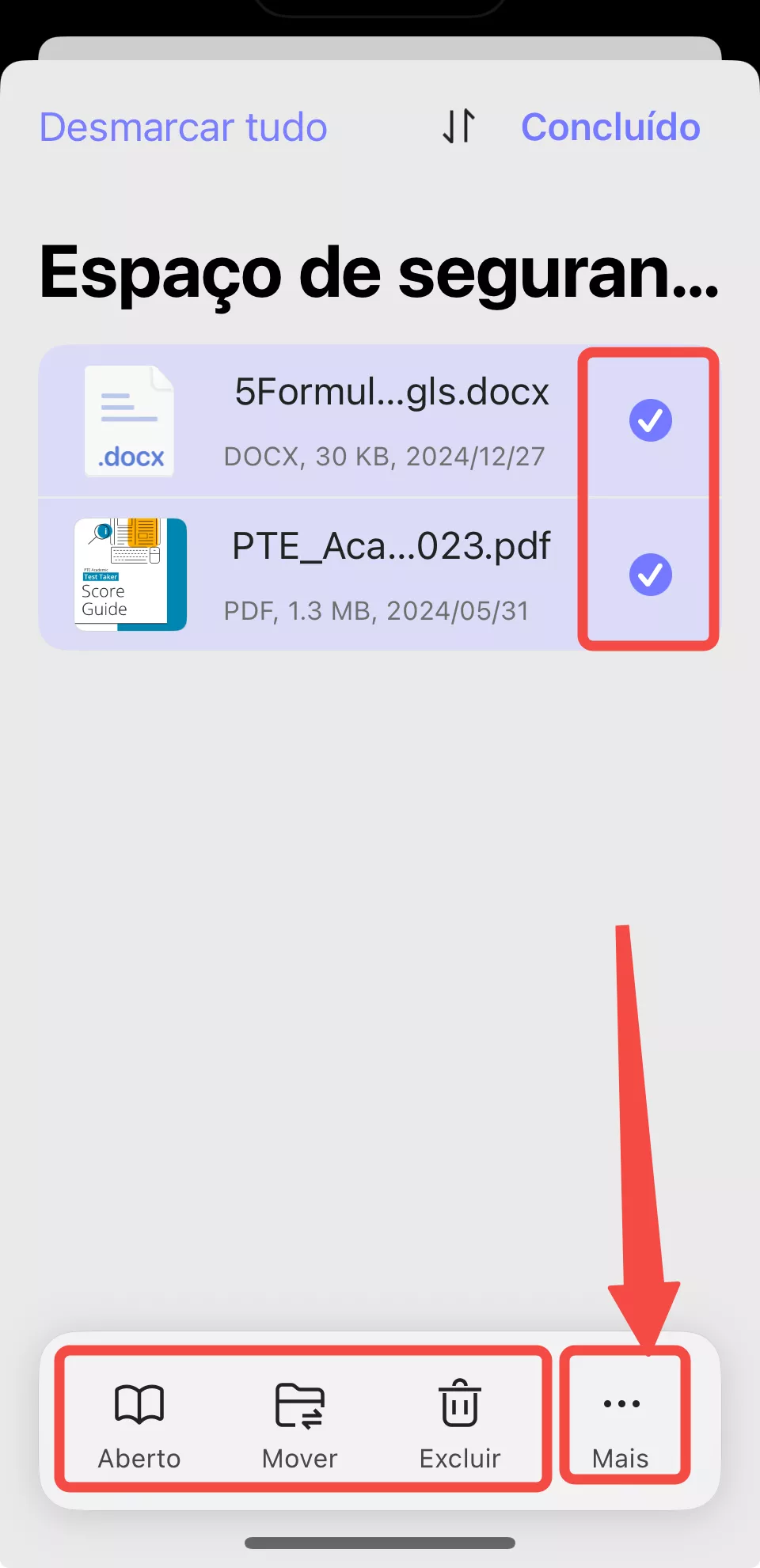Tap Aberto to open selected files

click(139, 1422)
